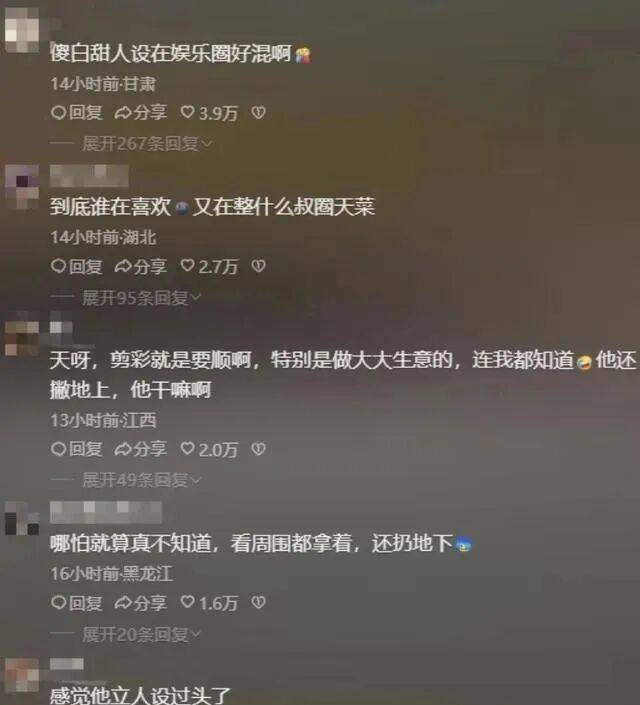Dislike the comment with 1.6万 likes
The image size is (640, 705).
[259, 603]
